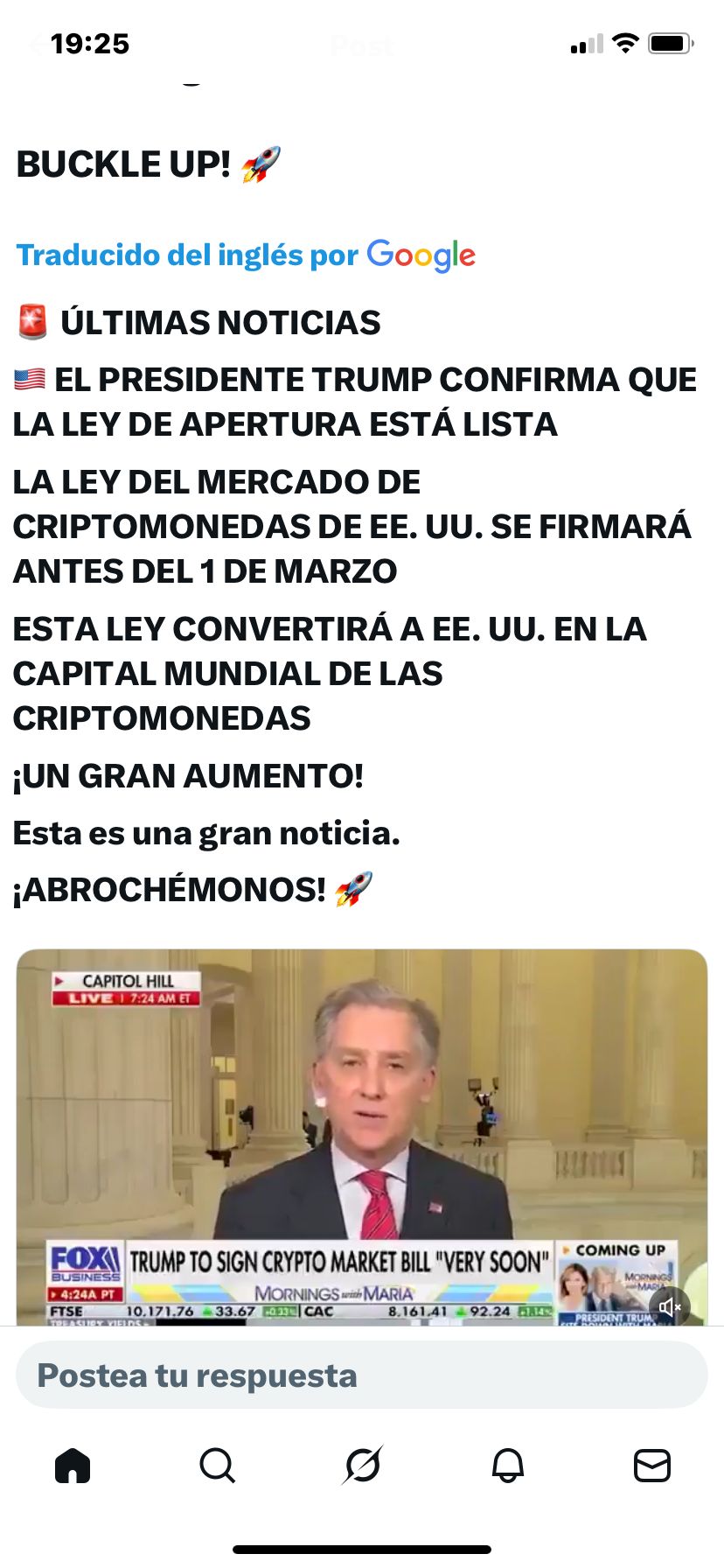This screenshot has width=724, height=1568.
Task: Open the Messages envelope tab
Action: [x=651, y=1465]
